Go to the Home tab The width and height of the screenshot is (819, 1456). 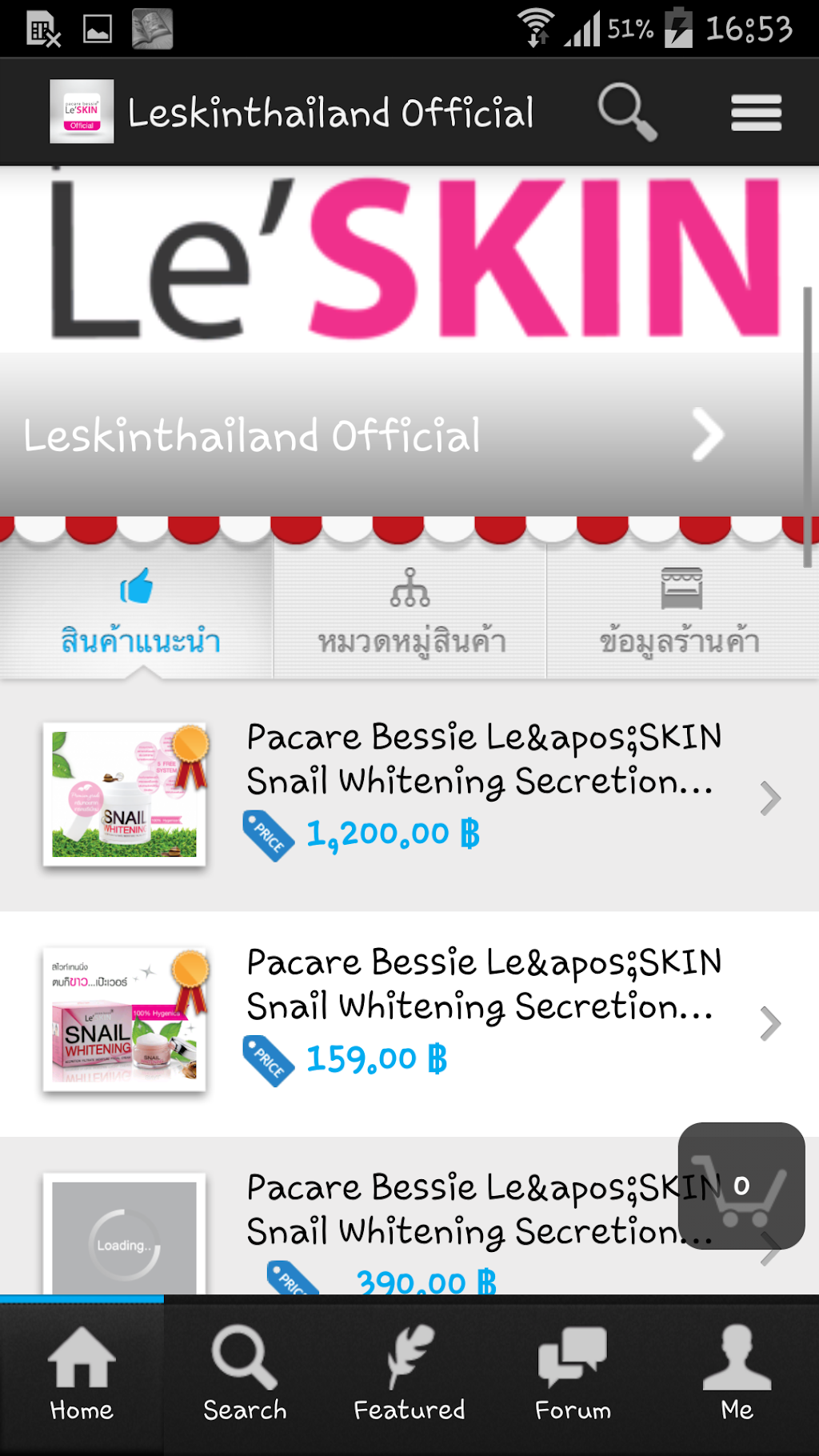82,1374
